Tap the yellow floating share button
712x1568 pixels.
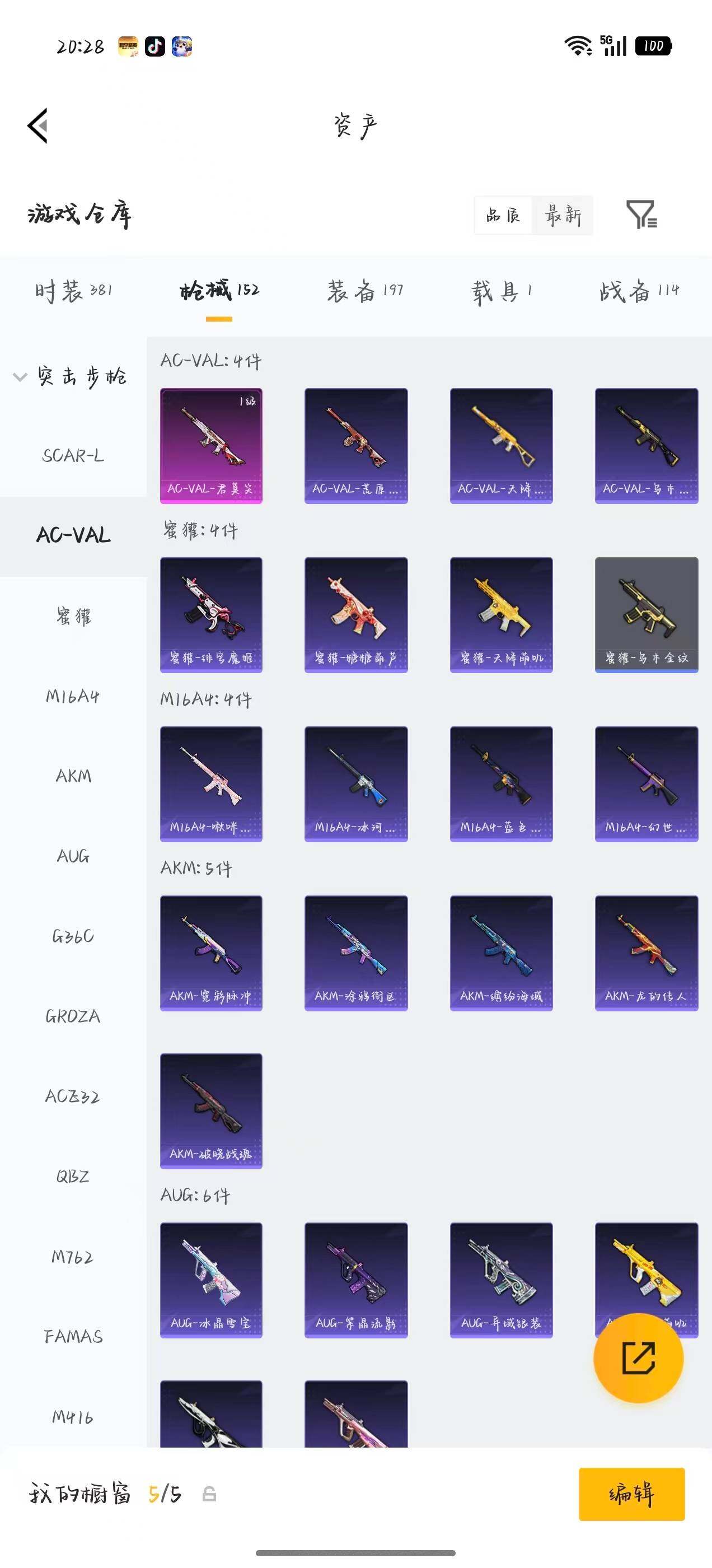(x=638, y=1358)
